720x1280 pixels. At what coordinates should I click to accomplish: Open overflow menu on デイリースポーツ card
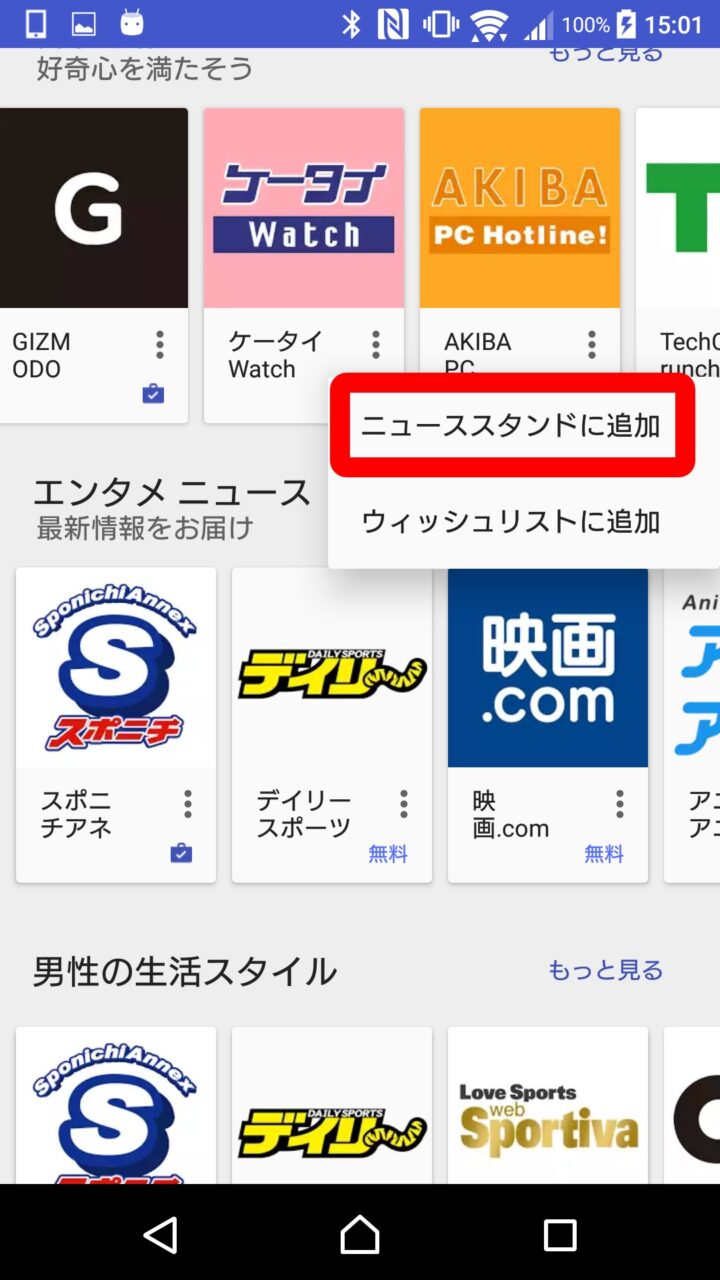tap(404, 804)
